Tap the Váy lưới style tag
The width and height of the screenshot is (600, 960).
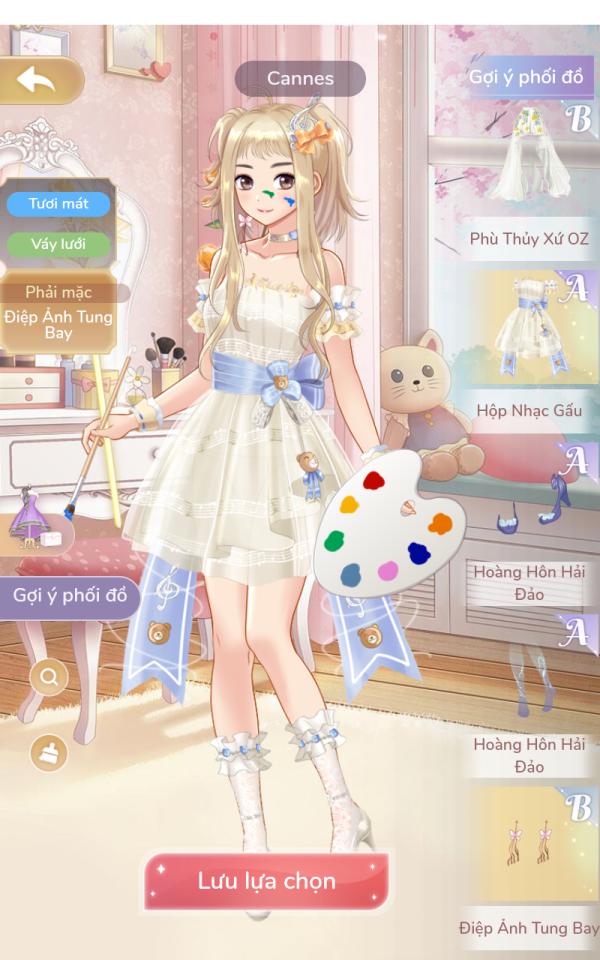pyautogui.click(x=59, y=244)
